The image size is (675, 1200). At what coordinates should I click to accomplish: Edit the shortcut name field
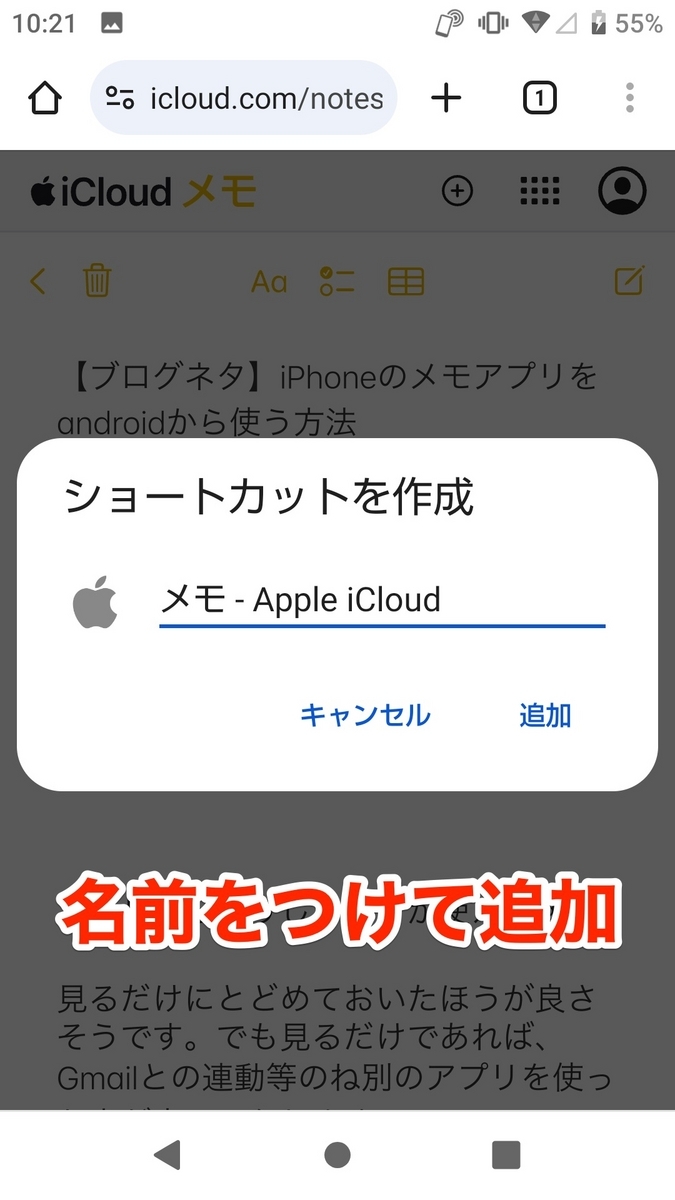click(381, 600)
